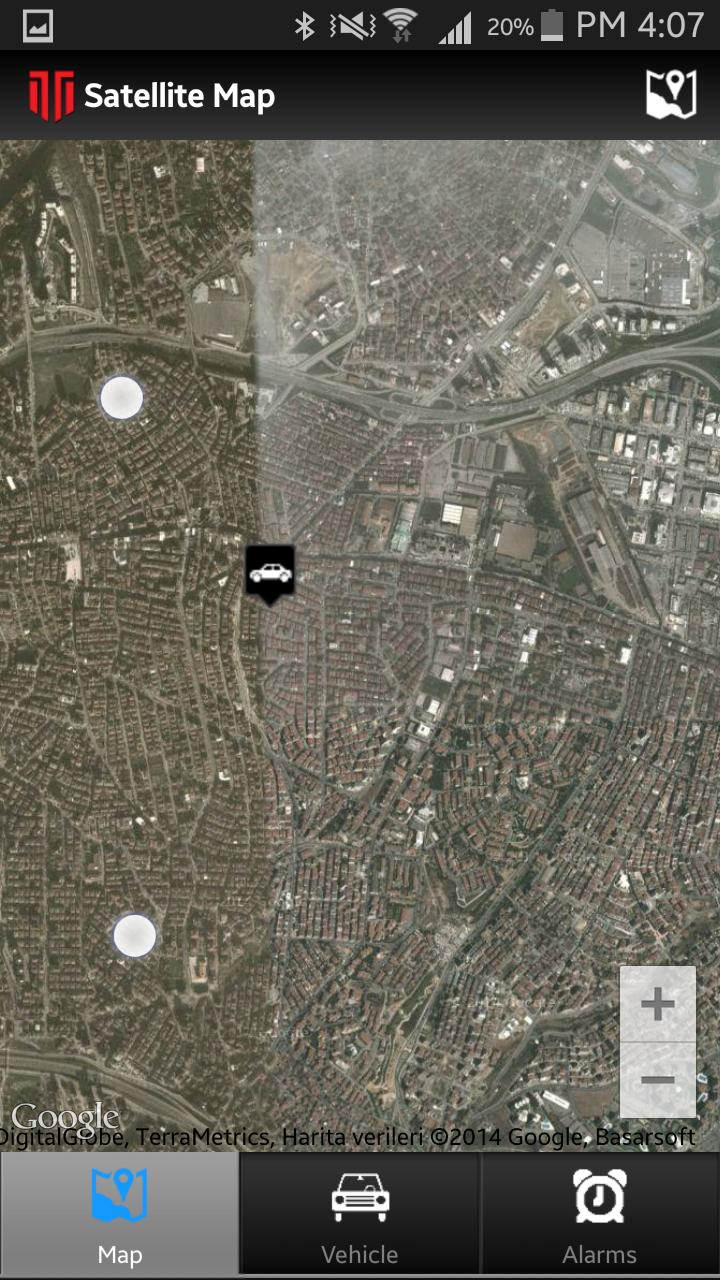
Task: Switch to the Vehicle tab
Action: pos(360,1215)
